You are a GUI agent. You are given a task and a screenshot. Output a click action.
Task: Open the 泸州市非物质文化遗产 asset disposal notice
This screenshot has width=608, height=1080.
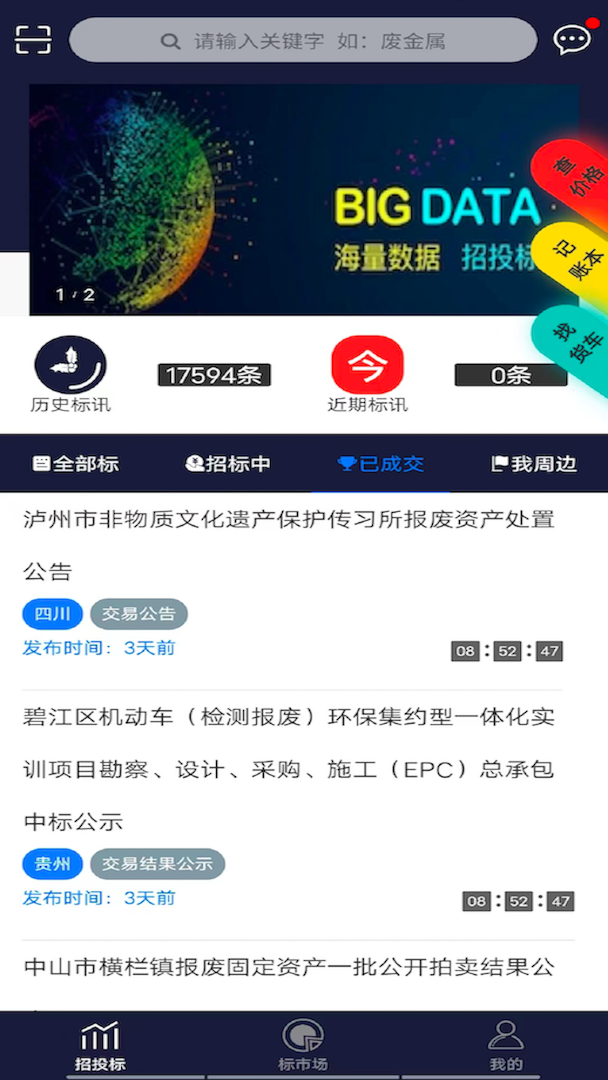(x=290, y=545)
